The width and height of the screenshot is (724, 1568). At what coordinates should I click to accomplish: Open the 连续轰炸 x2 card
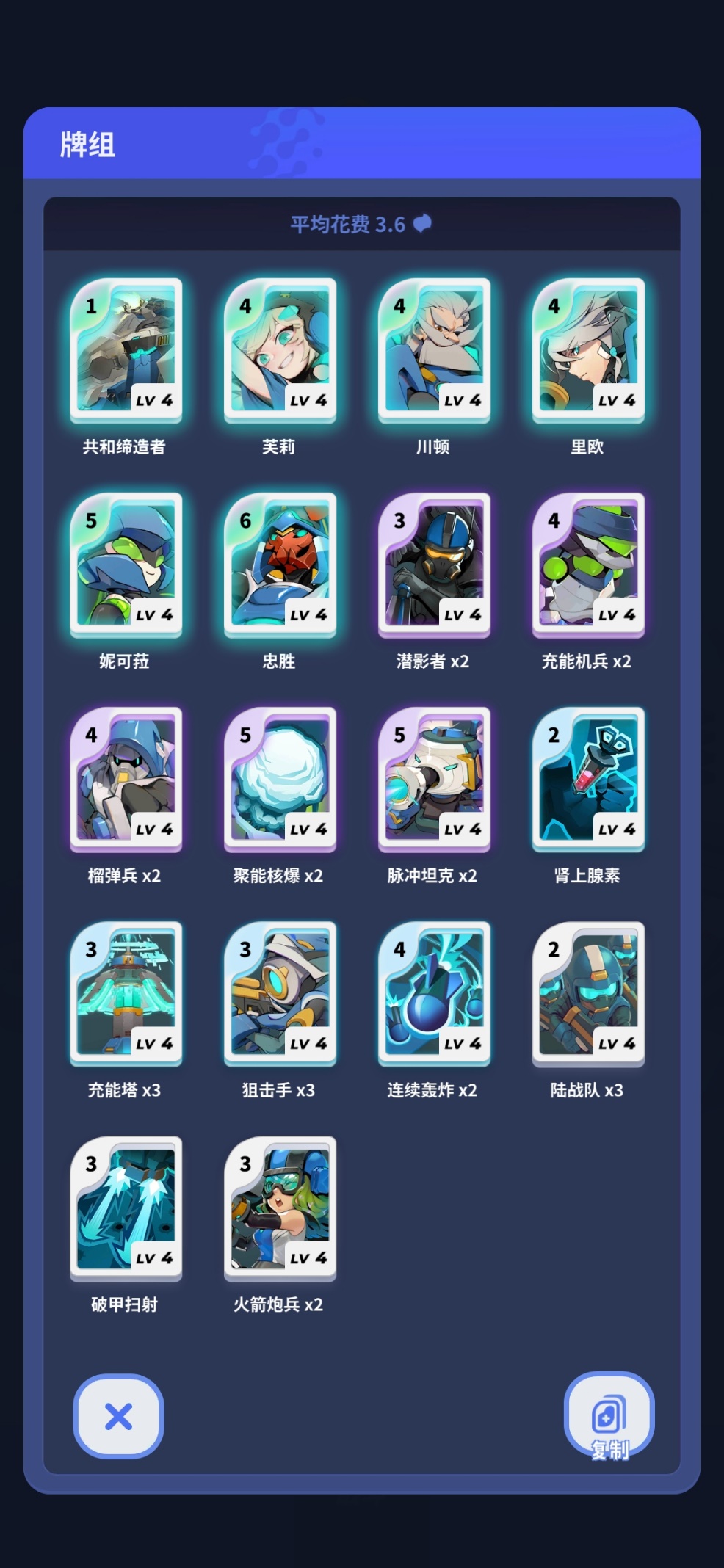click(x=434, y=993)
